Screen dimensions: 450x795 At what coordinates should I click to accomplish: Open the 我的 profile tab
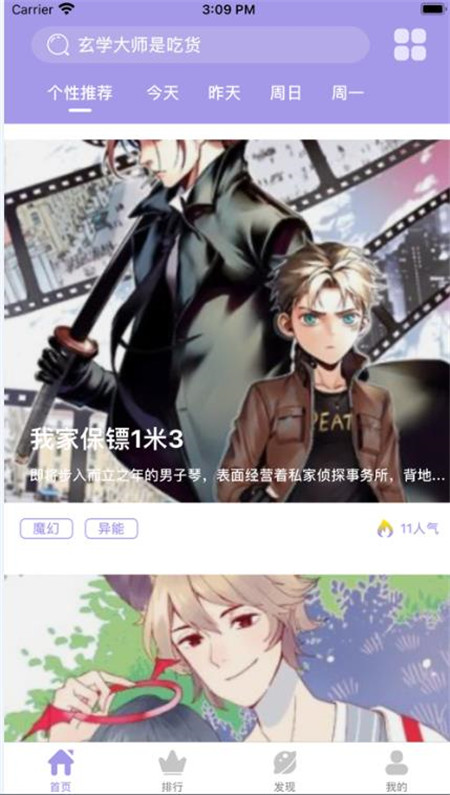(x=396, y=770)
